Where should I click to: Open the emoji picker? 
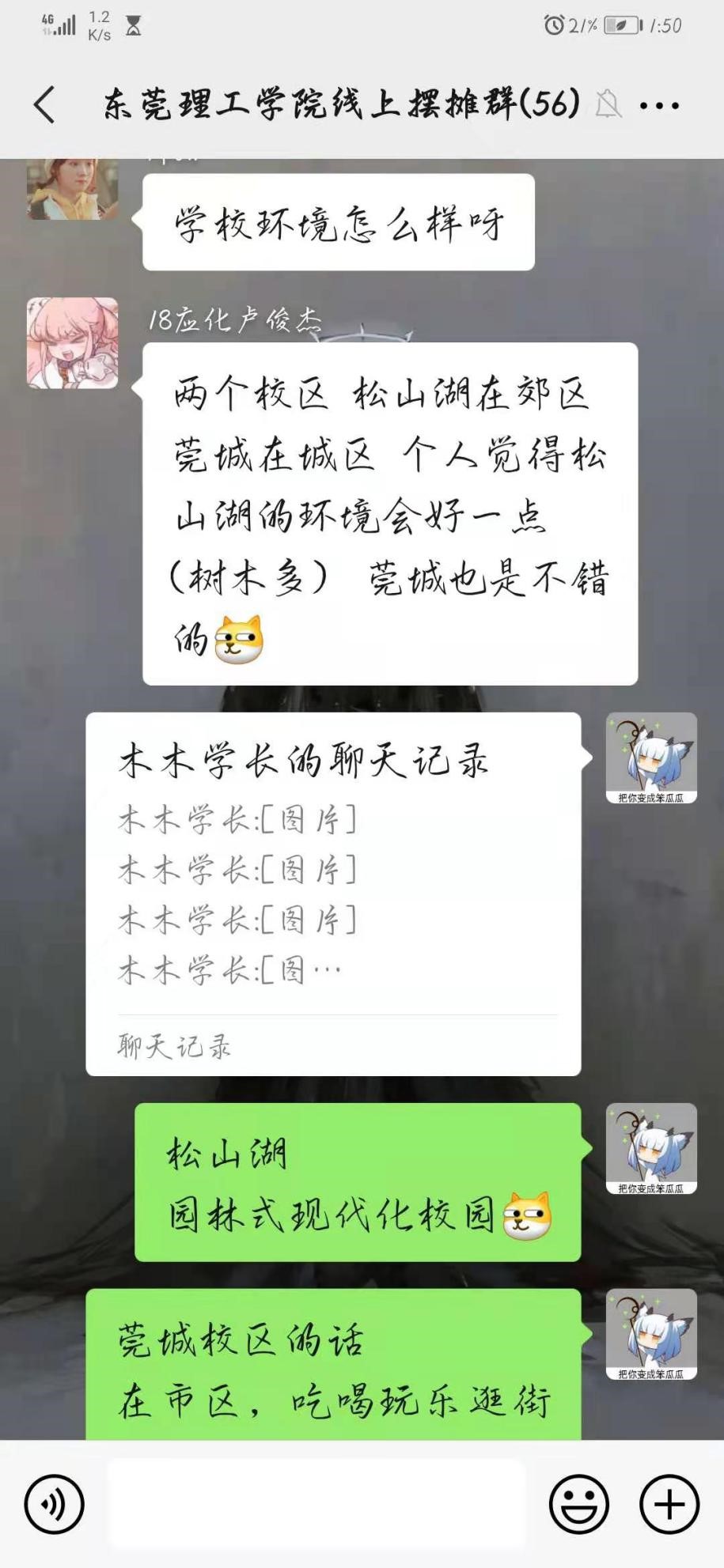click(579, 1503)
